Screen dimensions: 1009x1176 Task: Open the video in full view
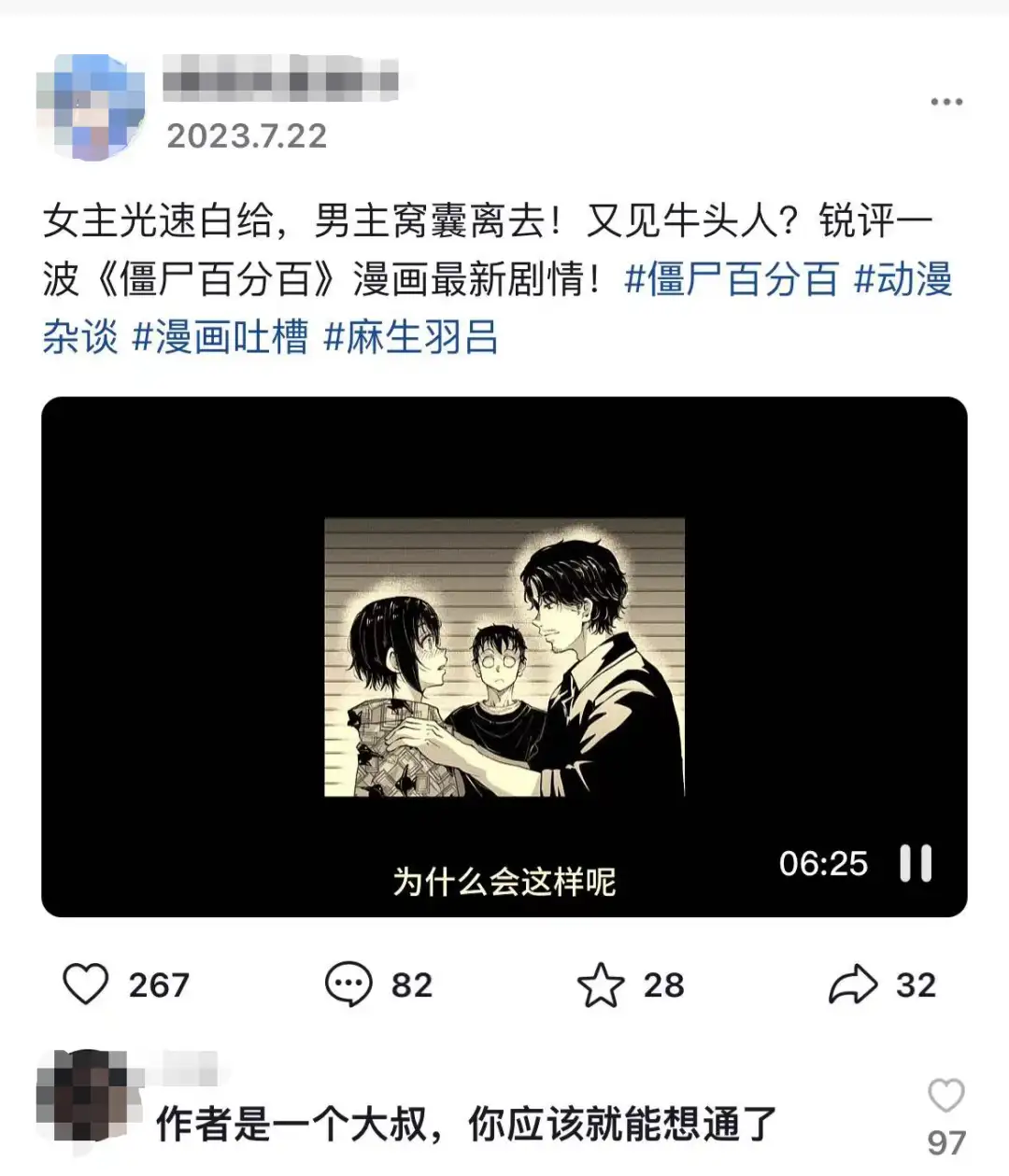coord(504,656)
